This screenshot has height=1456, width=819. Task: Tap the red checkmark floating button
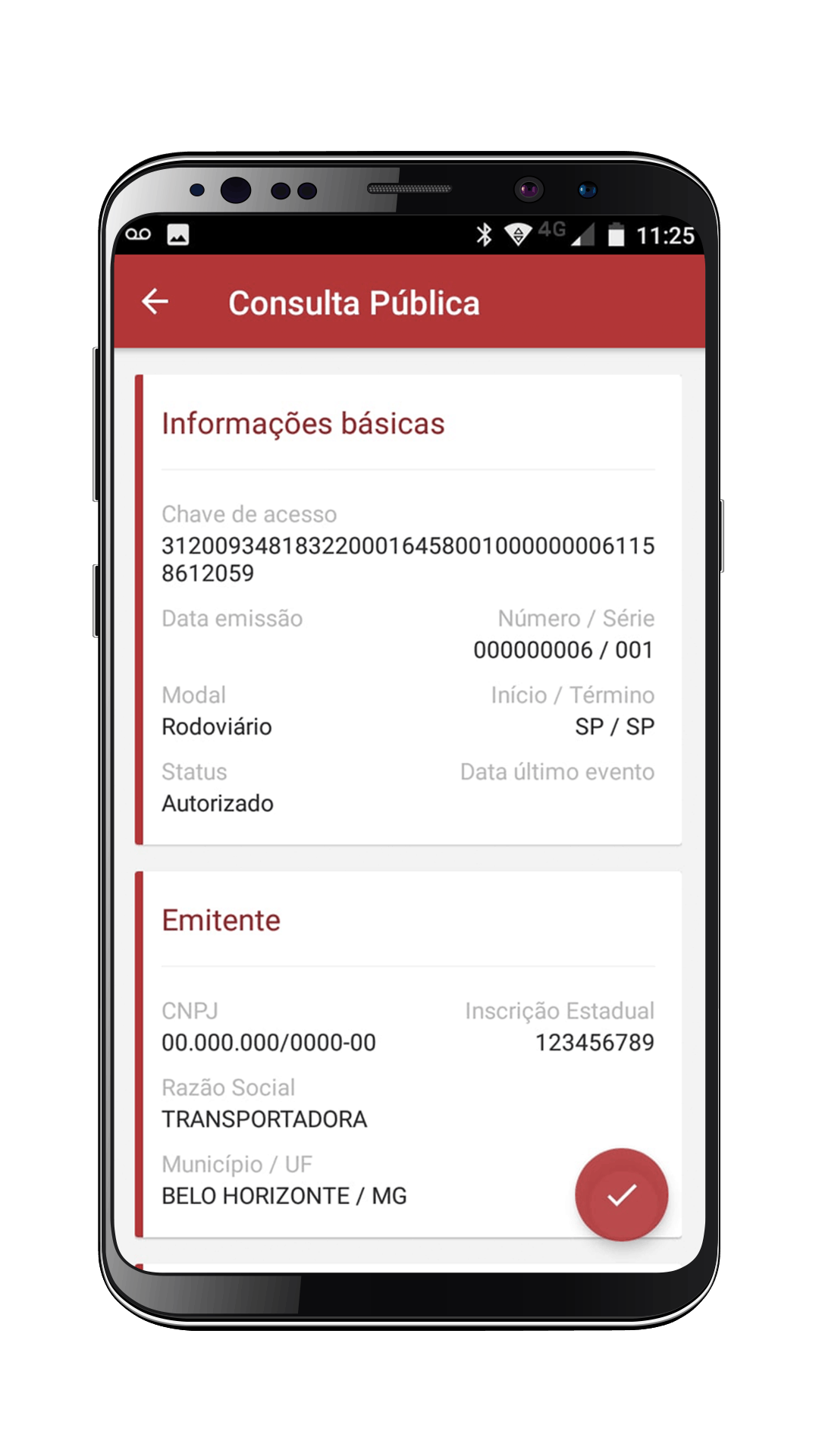[x=621, y=1194]
